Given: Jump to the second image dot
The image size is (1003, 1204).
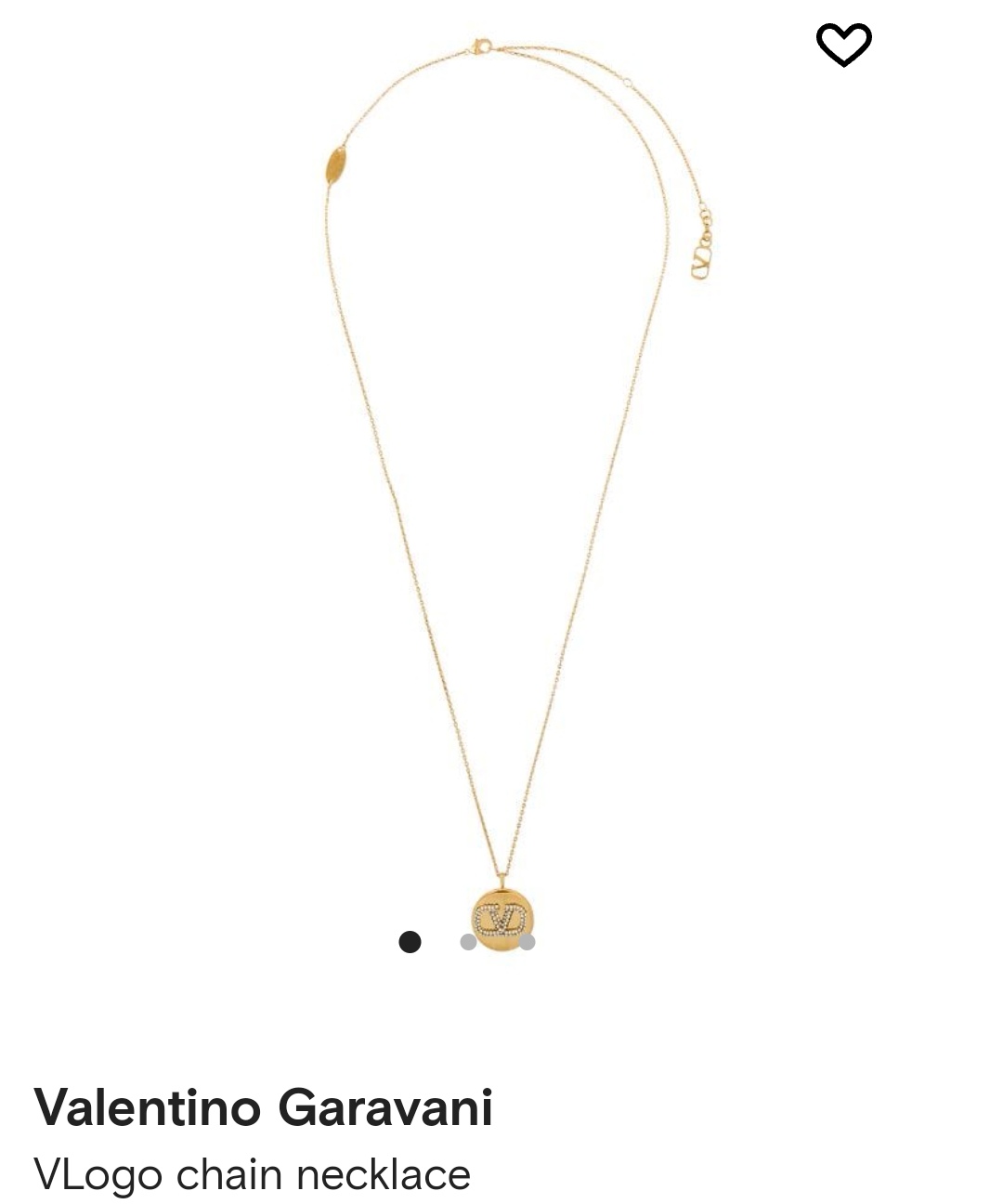Looking at the screenshot, I should tap(468, 942).
